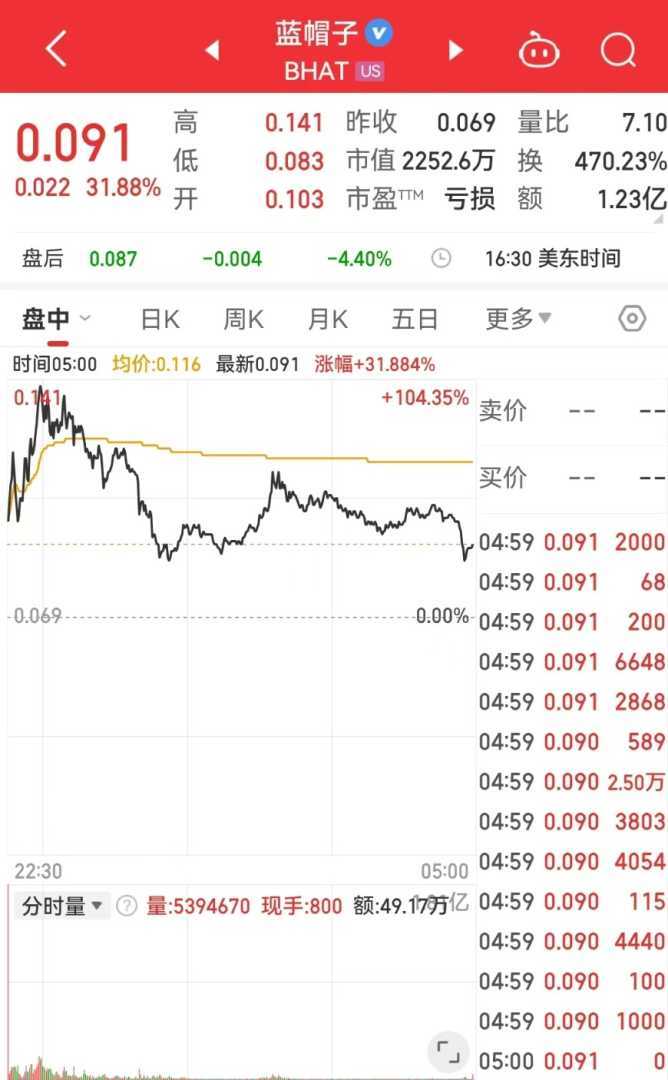
Task: Expand the chart to fullscreen
Action: tap(447, 1051)
